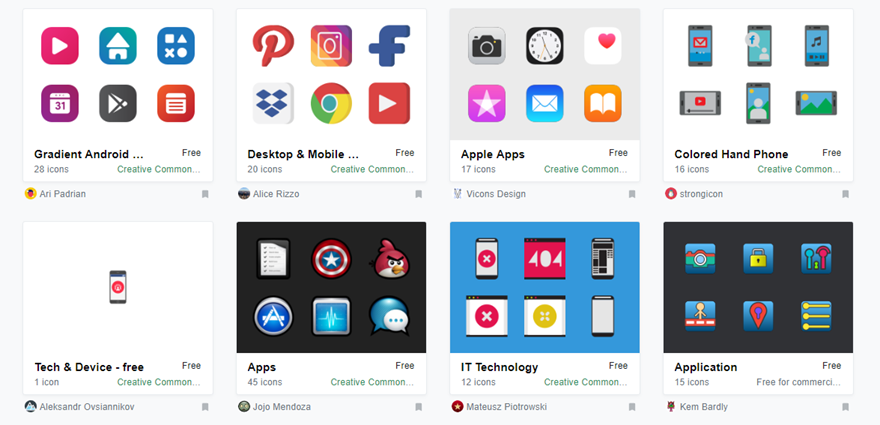Bookmark the pack by Mateusz Piotrowski

632,407
